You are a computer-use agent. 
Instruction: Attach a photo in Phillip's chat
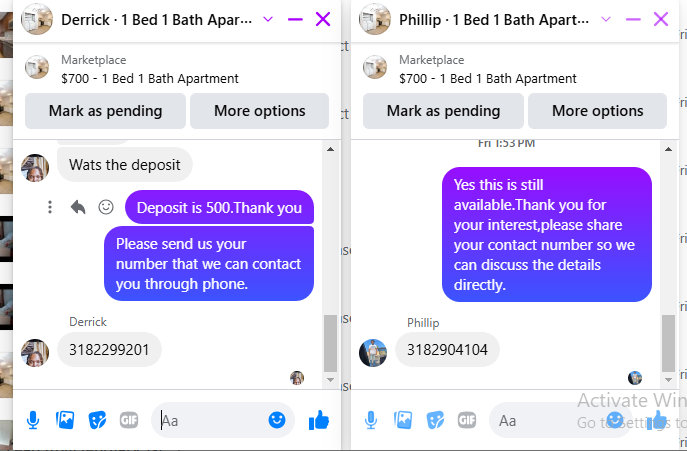[x=403, y=421]
